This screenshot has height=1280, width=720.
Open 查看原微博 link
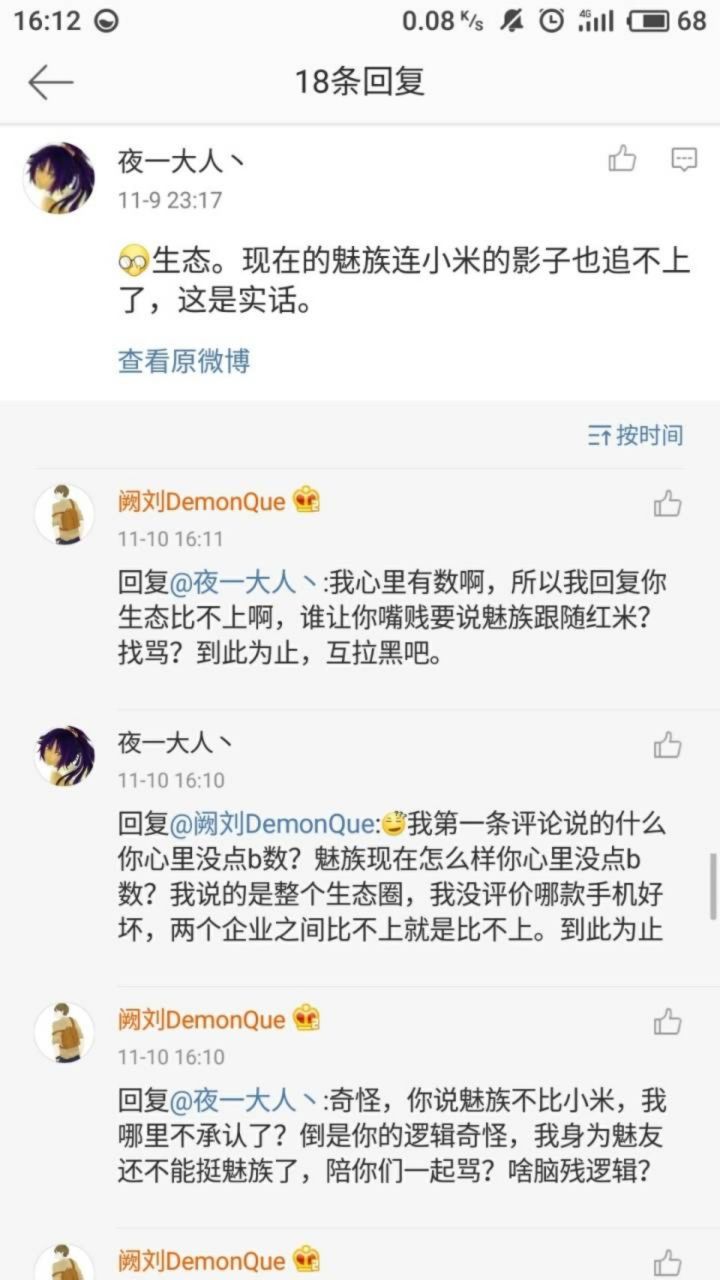184,361
